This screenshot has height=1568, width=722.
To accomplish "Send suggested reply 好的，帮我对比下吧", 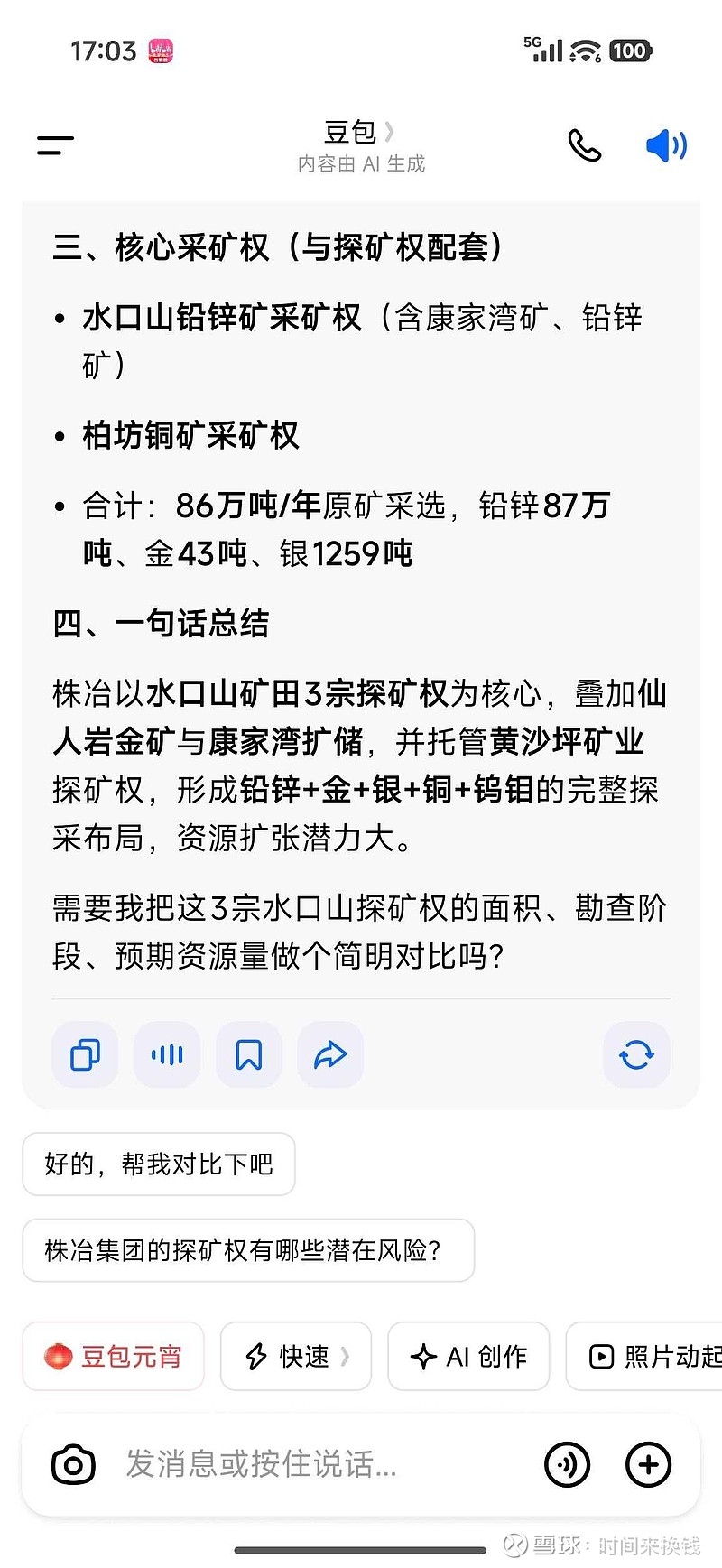I will coord(158,1164).
